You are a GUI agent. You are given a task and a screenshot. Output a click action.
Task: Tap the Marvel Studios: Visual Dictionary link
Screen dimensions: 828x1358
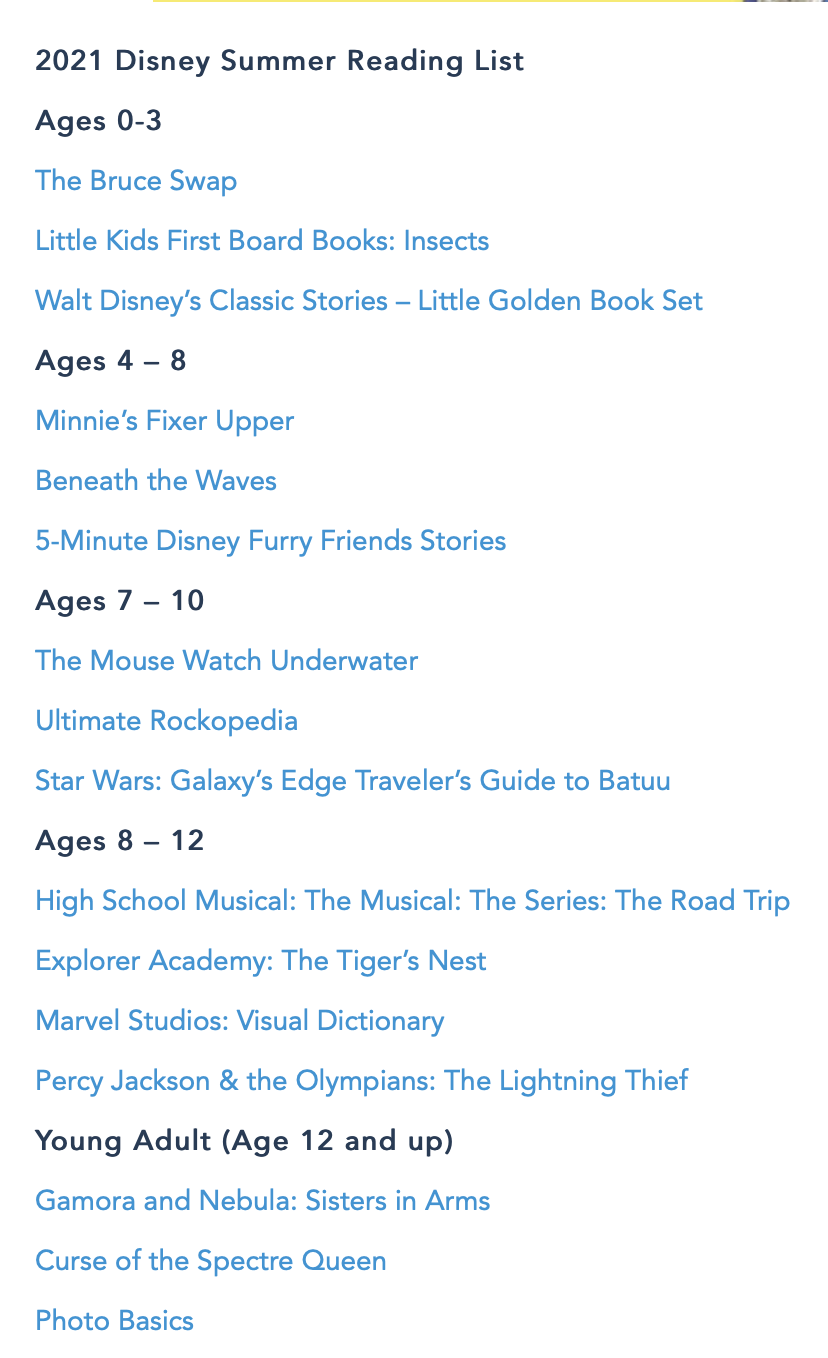coord(240,1021)
